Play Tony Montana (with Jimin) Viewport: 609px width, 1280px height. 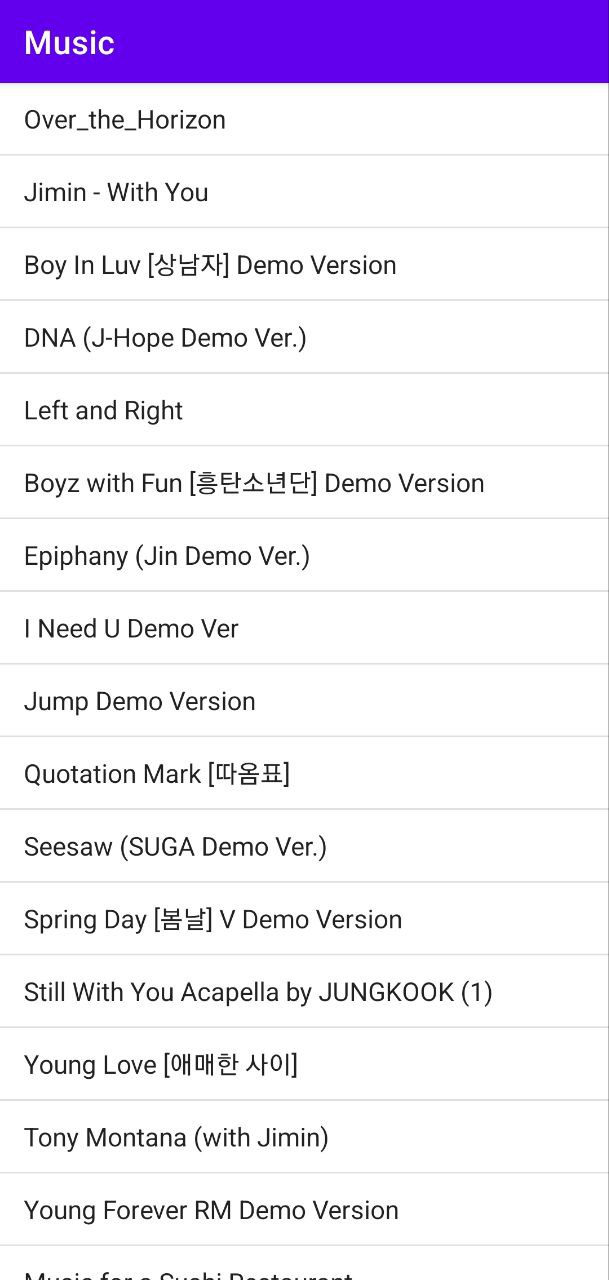coord(176,1137)
